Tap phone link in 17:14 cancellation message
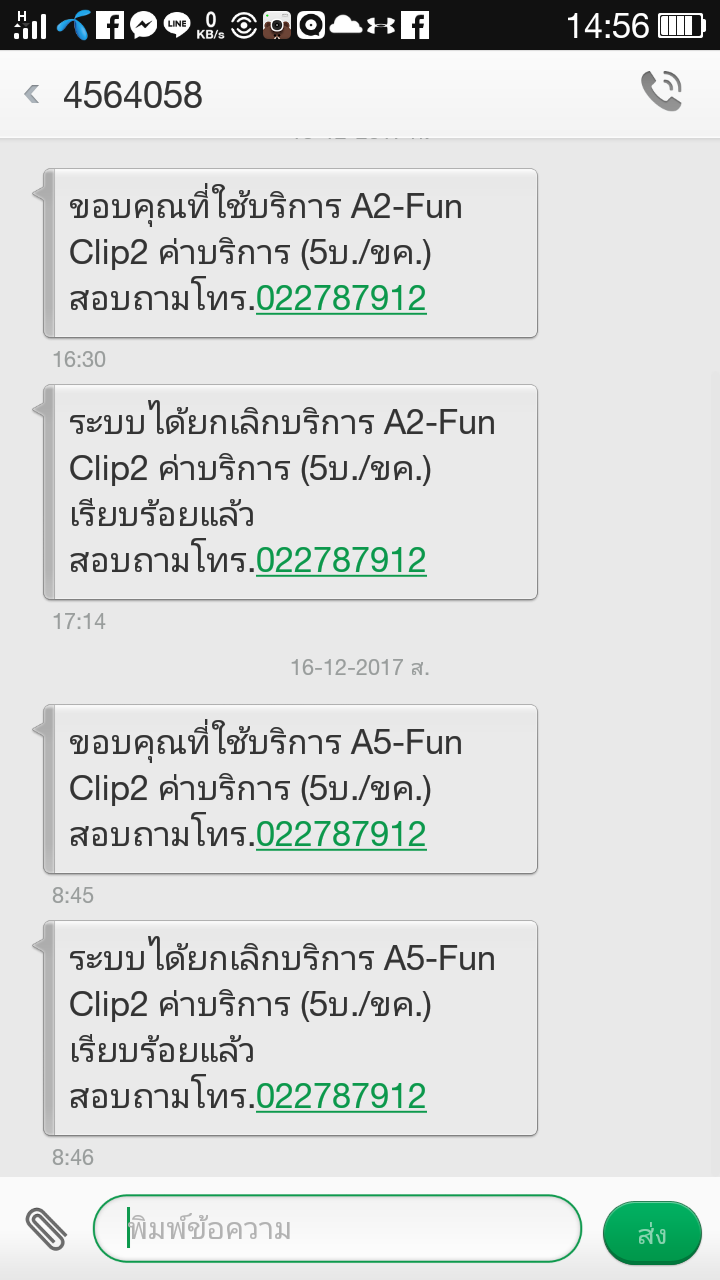Viewport: 720px width, 1280px height. [341, 560]
